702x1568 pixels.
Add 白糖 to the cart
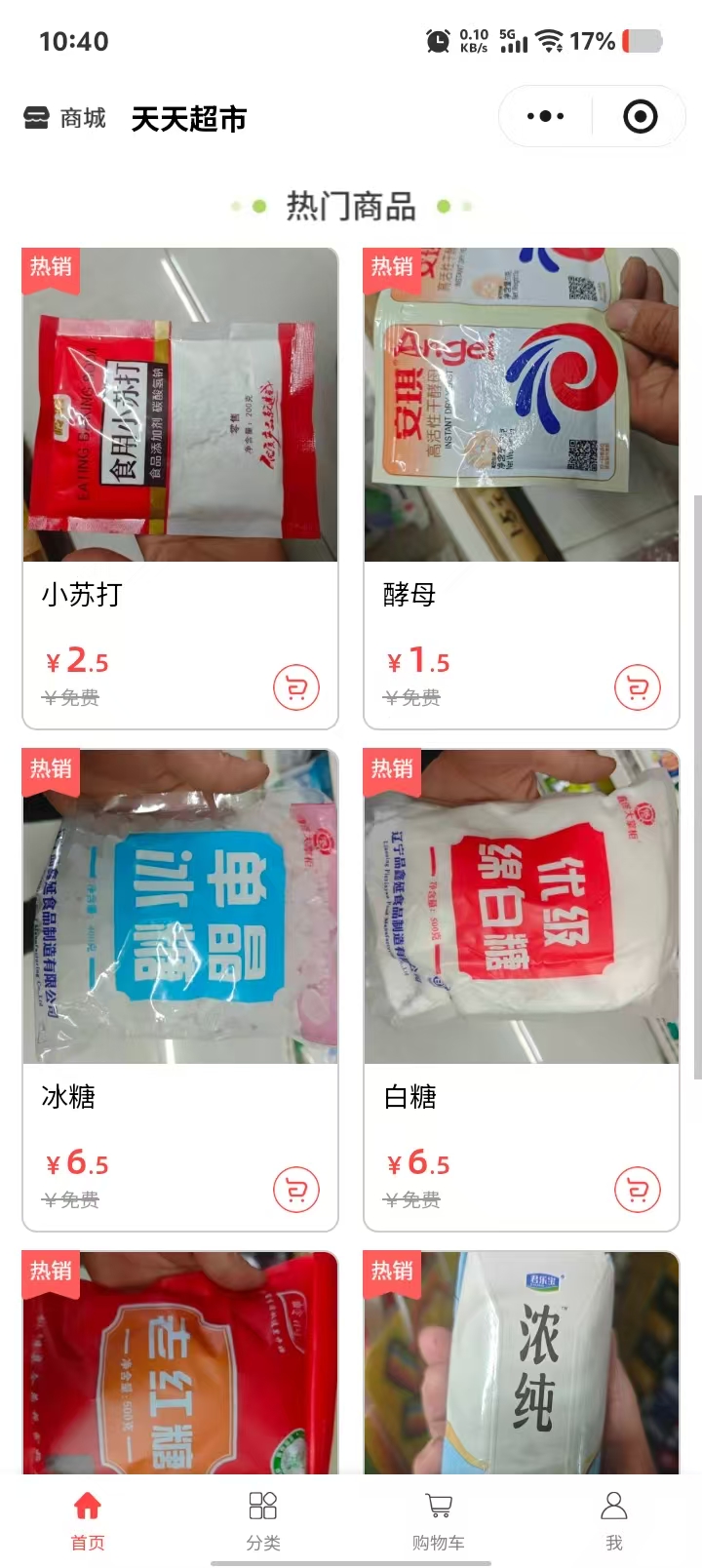[x=638, y=1190]
